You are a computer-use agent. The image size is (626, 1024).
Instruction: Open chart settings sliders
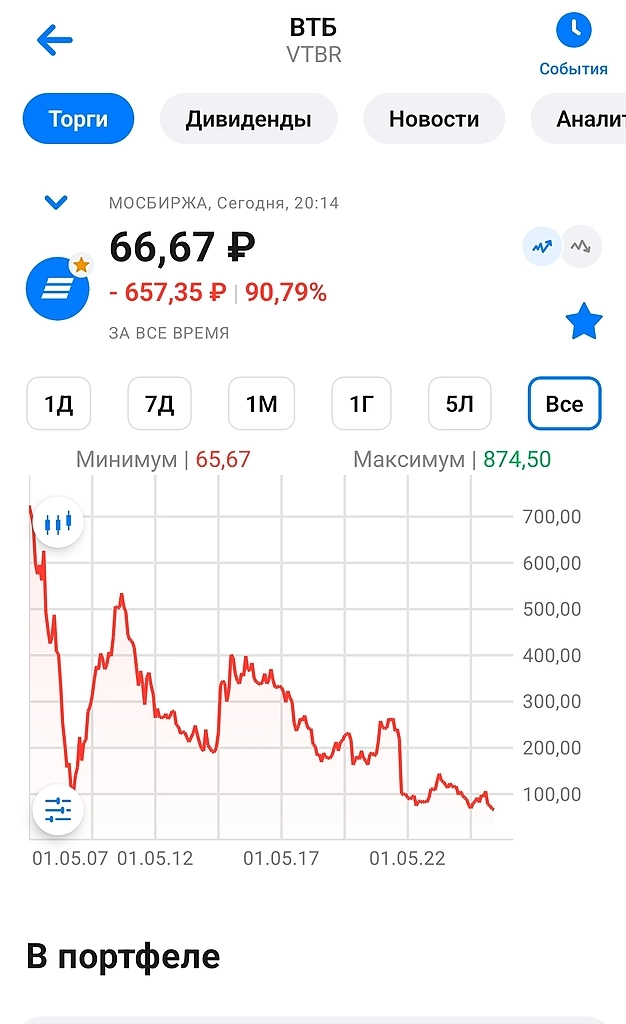coord(58,809)
